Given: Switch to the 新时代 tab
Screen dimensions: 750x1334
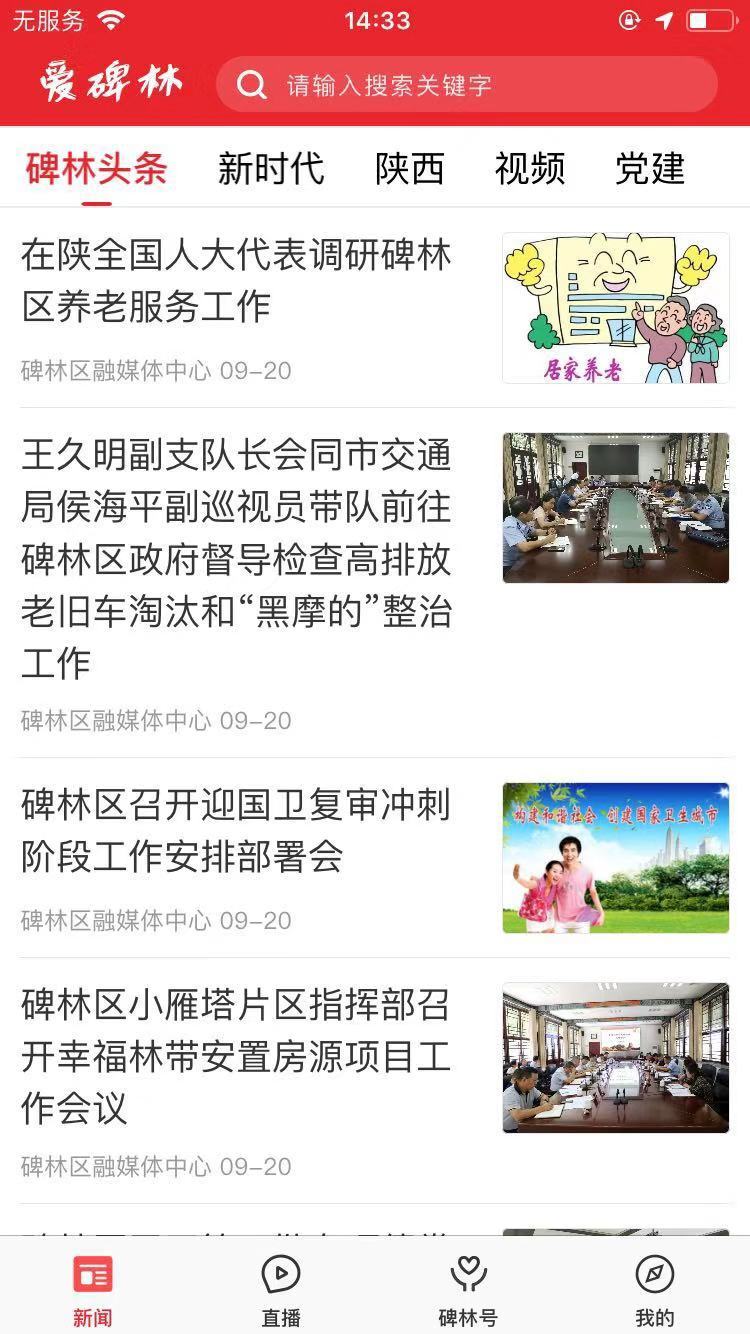Looking at the screenshot, I should (x=271, y=168).
